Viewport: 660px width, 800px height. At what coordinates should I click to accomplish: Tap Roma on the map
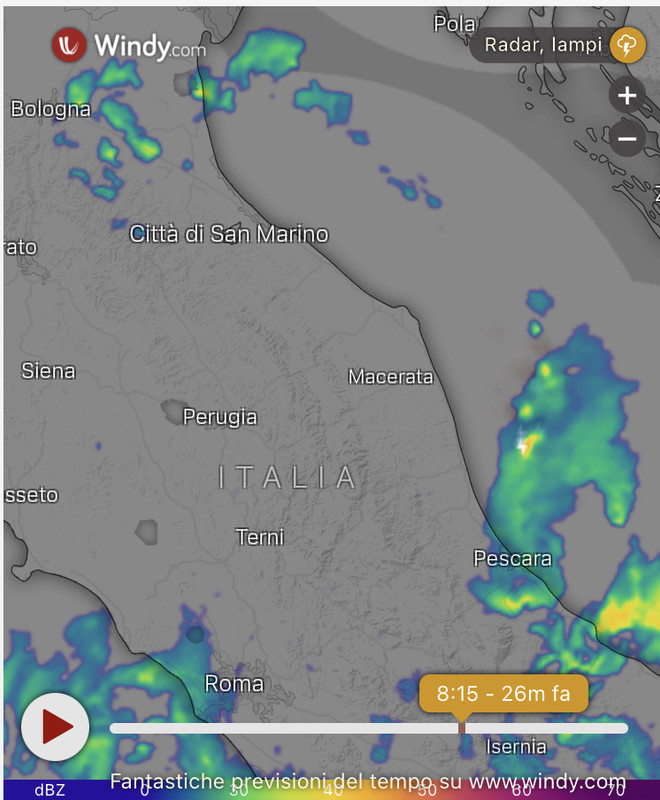[x=233, y=684]
